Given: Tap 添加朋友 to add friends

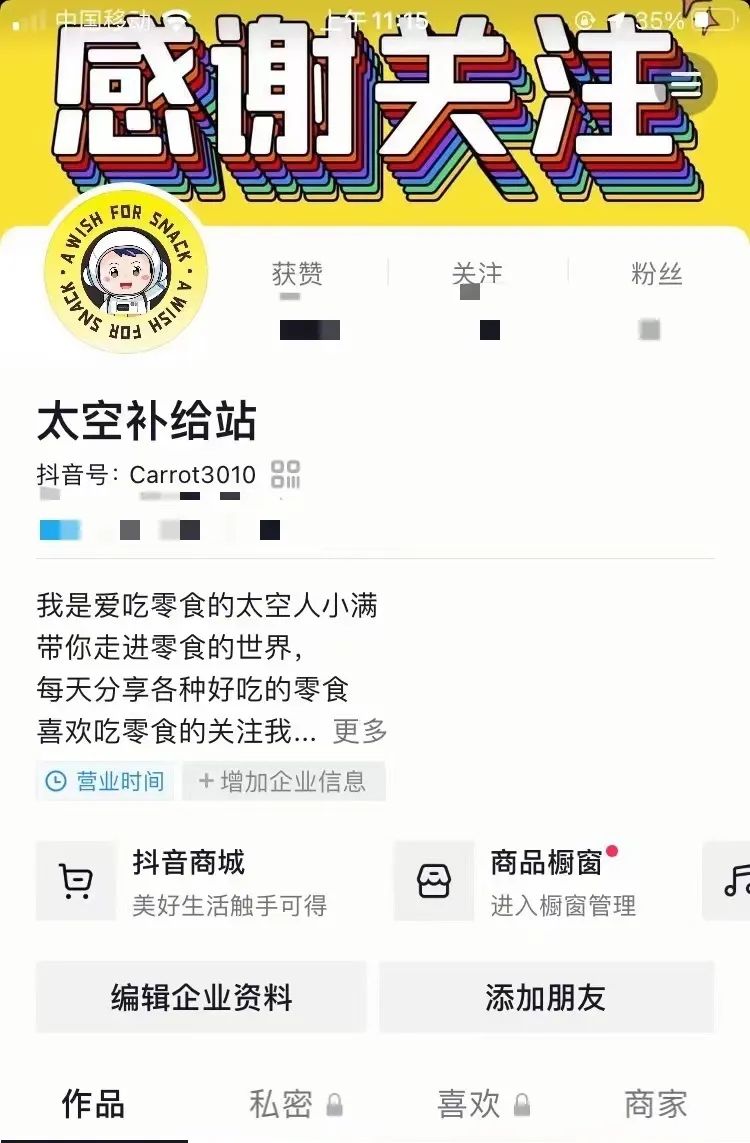Looking at the screenshot, I should point(546,997).
